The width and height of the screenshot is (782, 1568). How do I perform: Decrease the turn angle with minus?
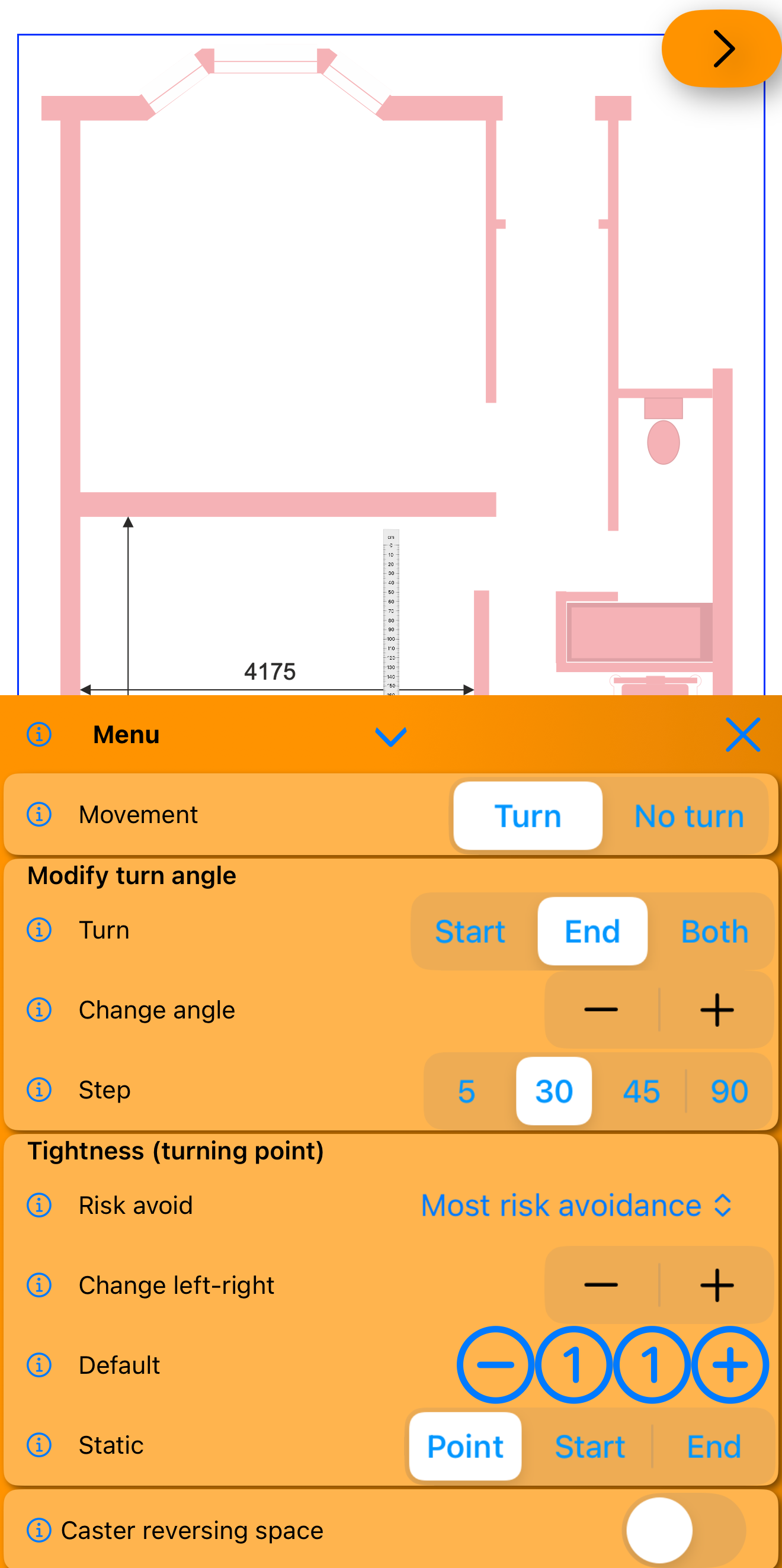(x=601, y=1010)
